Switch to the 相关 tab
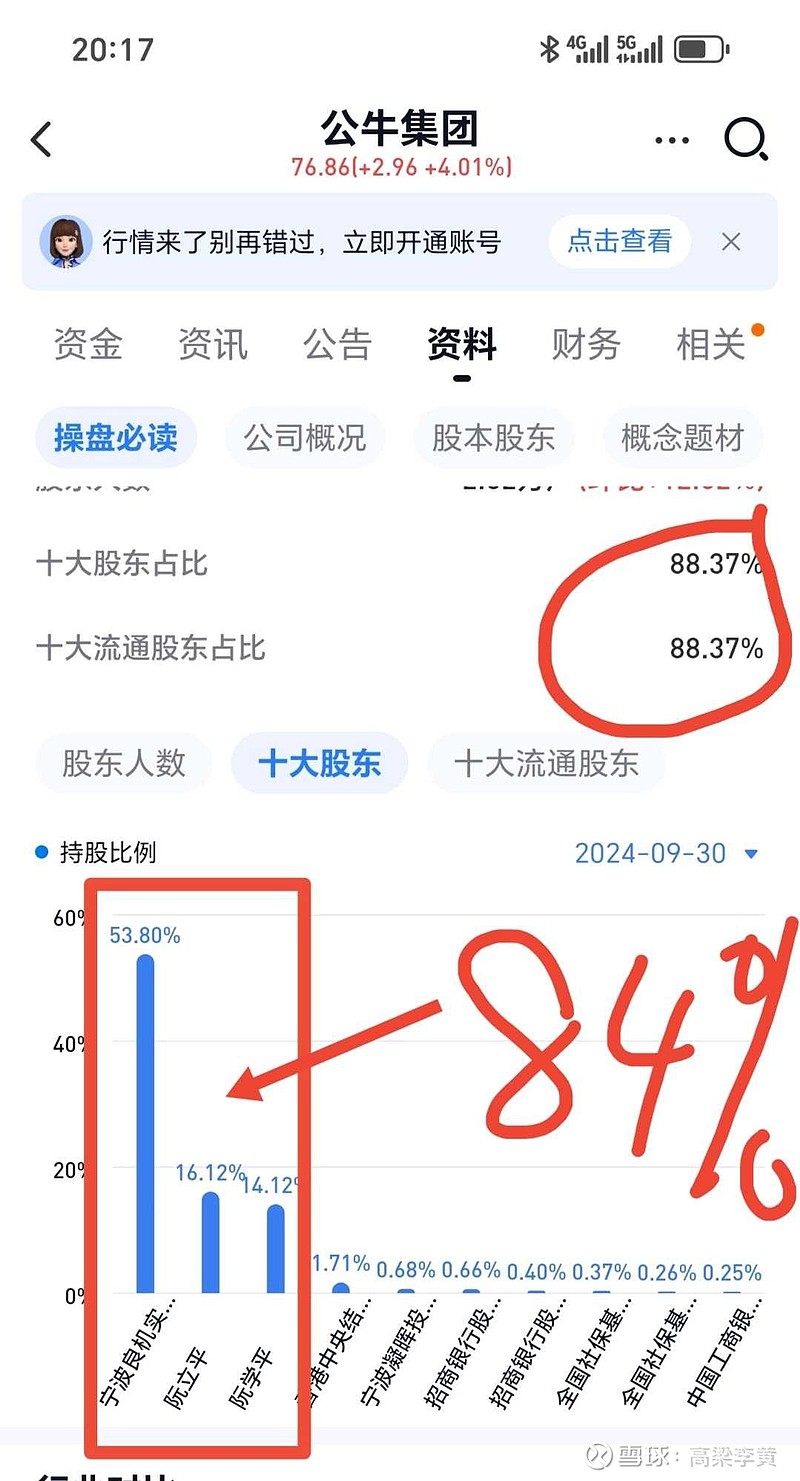The height and width of the screenshot is (1481, 800). (711, 345)
